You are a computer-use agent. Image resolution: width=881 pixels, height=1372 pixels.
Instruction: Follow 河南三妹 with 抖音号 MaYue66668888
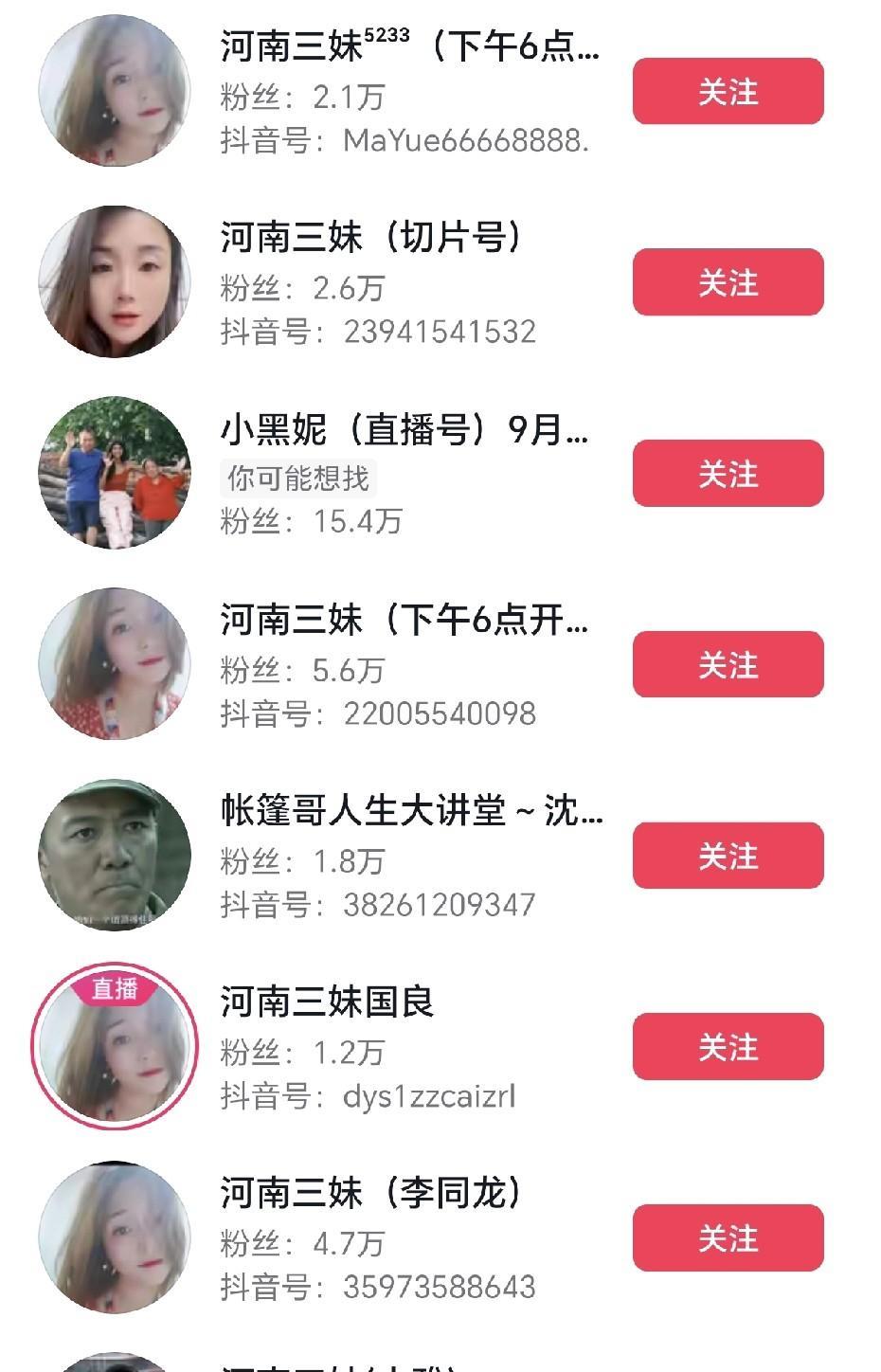tap(728, 92)
